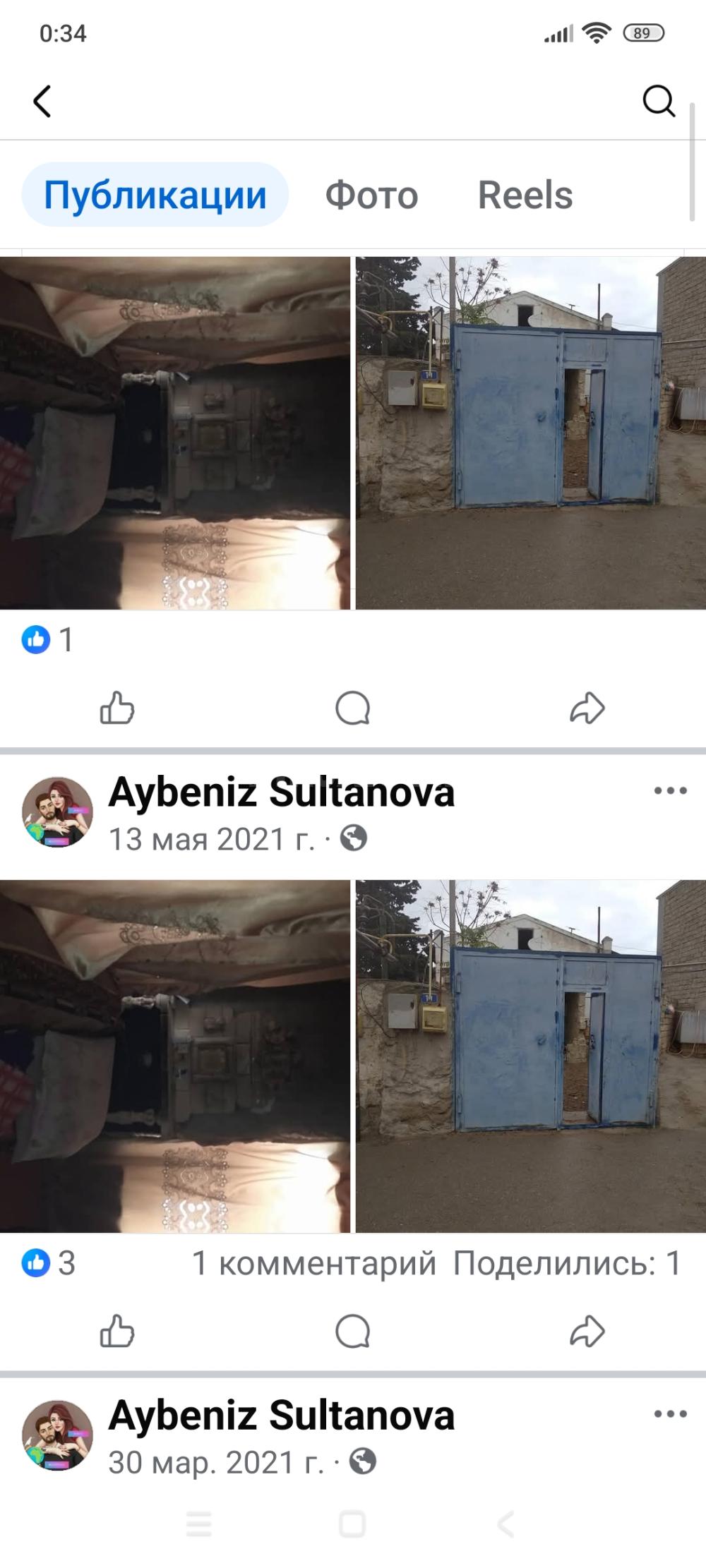Open Aybeniz Sultanova's profile from 13 мая post
This screenshot has height=1568, width=706.
(x=281, y=792)
